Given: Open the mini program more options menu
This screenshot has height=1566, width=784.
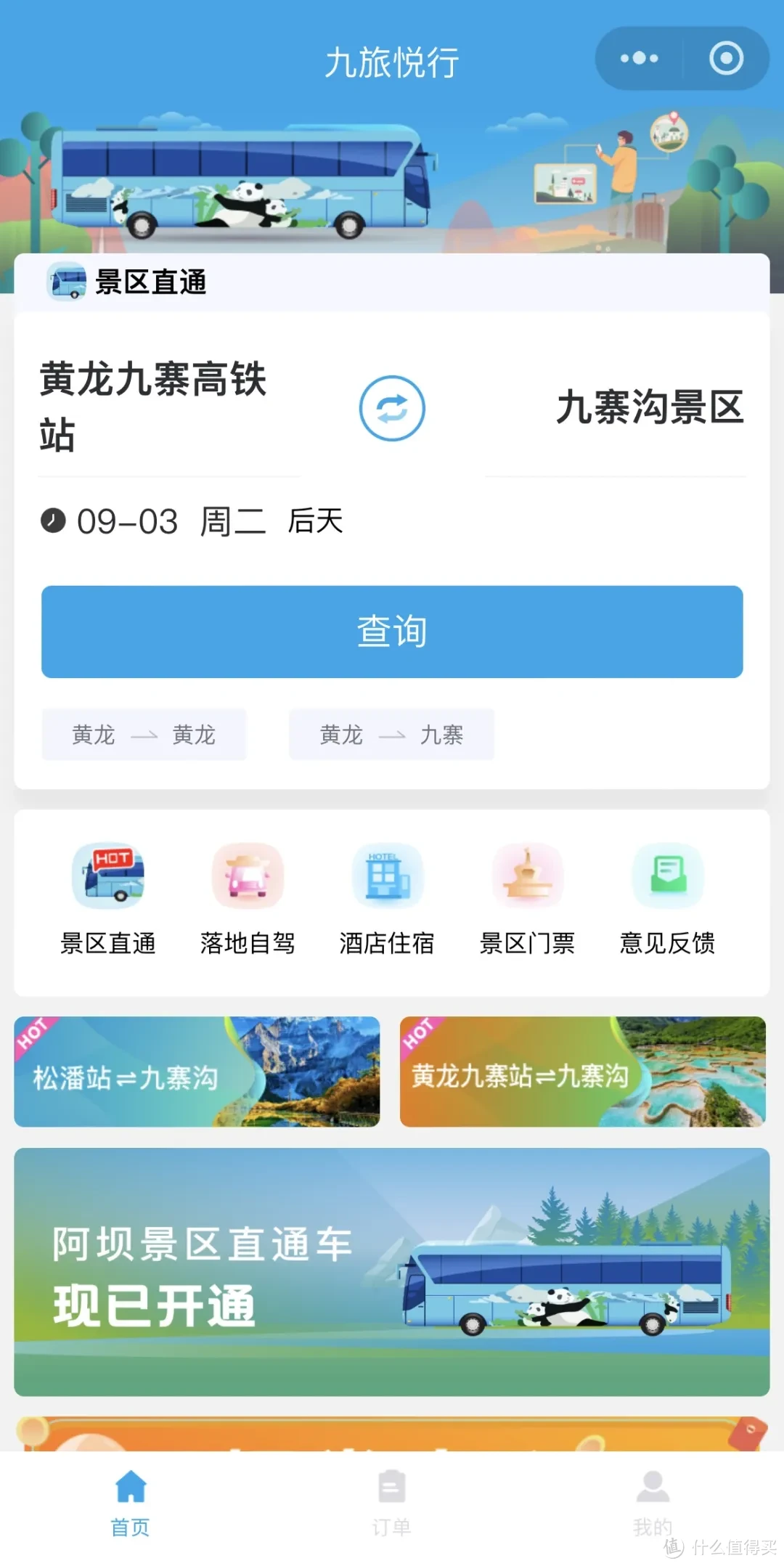Looking at the screenshot, I should [x=640, y=58].
